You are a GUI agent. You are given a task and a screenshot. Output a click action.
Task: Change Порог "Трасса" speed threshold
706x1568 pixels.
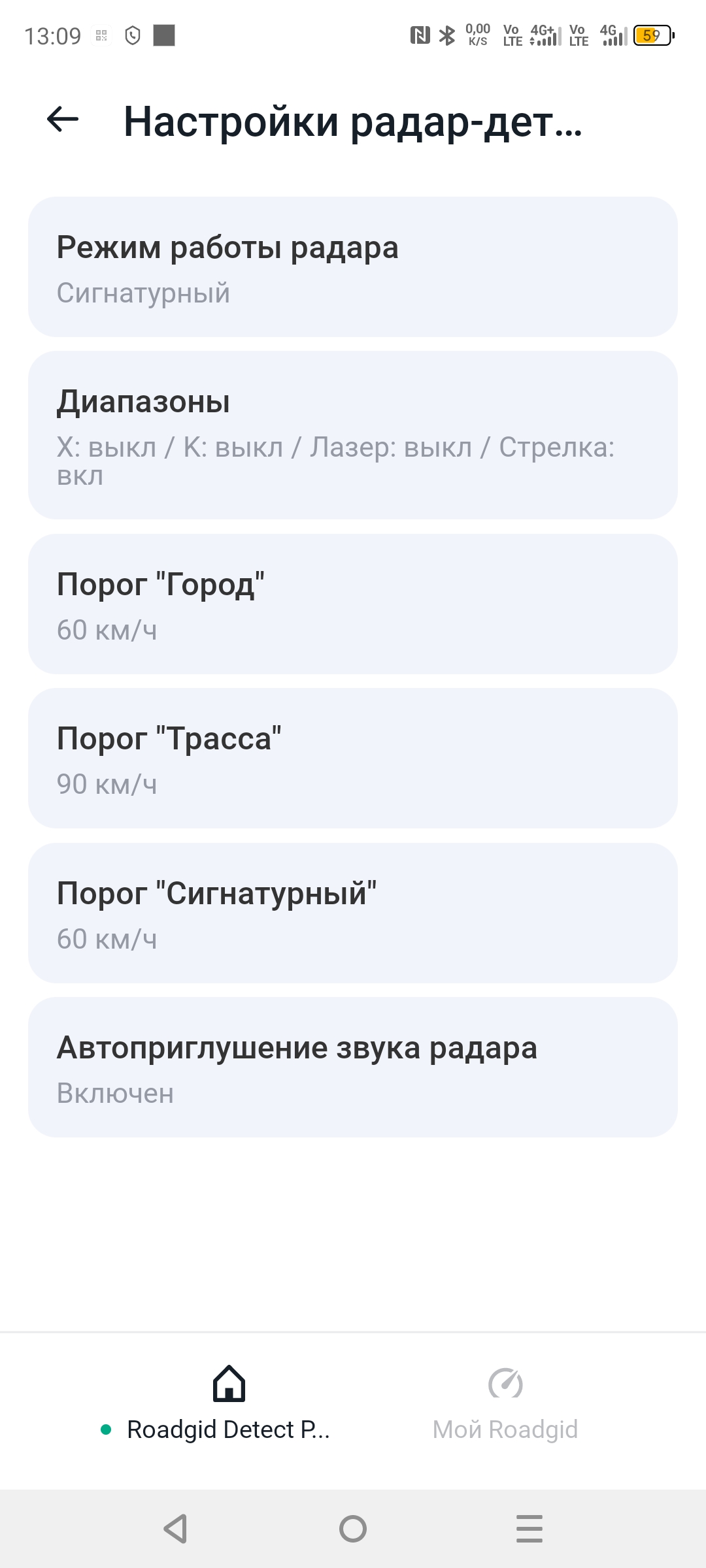[x=353, y=759]
